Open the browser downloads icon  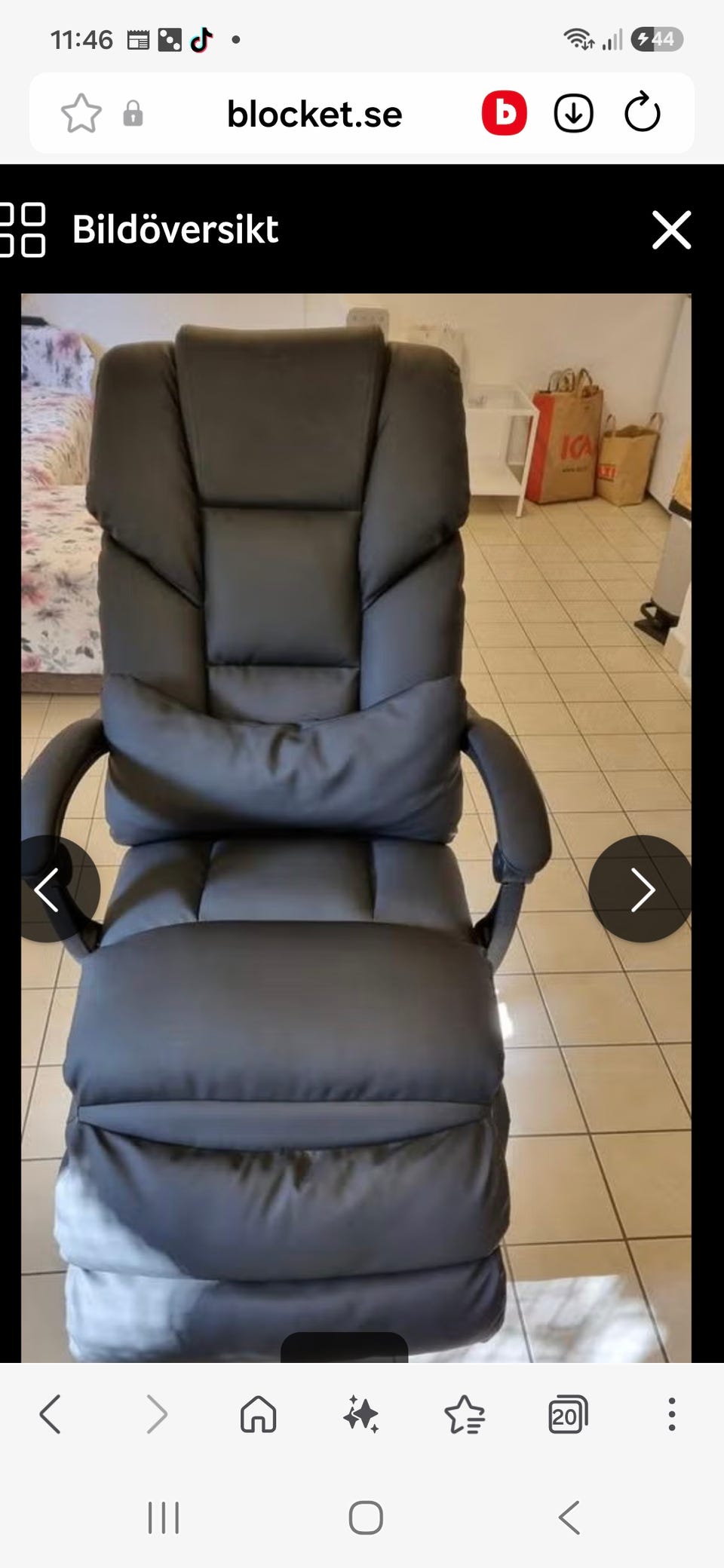573,114
